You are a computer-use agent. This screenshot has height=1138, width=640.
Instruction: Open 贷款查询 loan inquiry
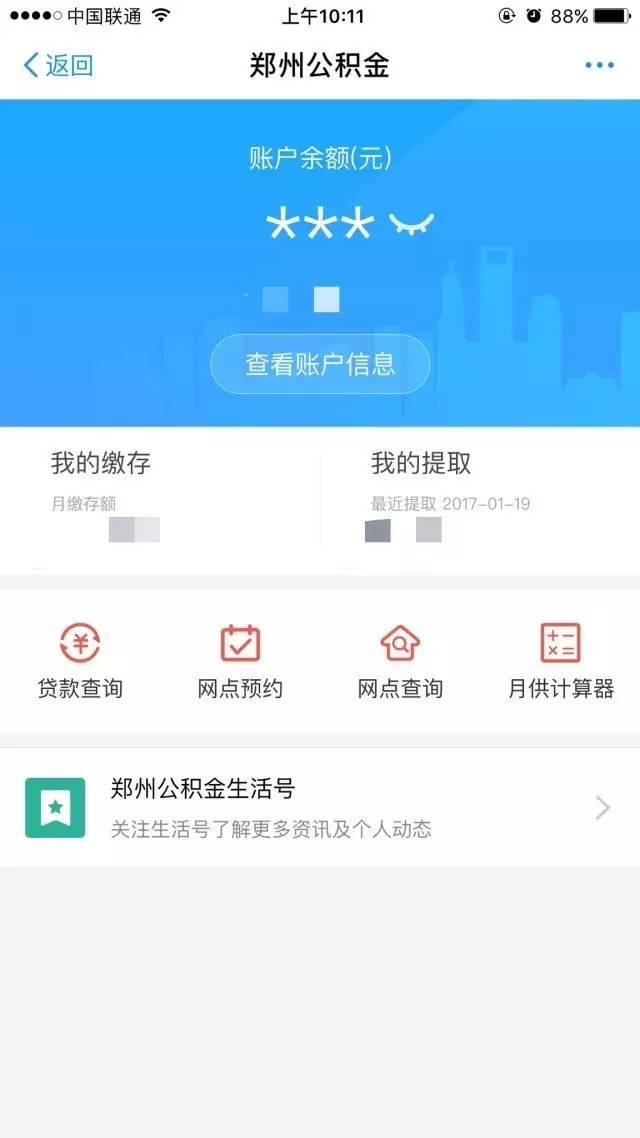coord(80,661)
